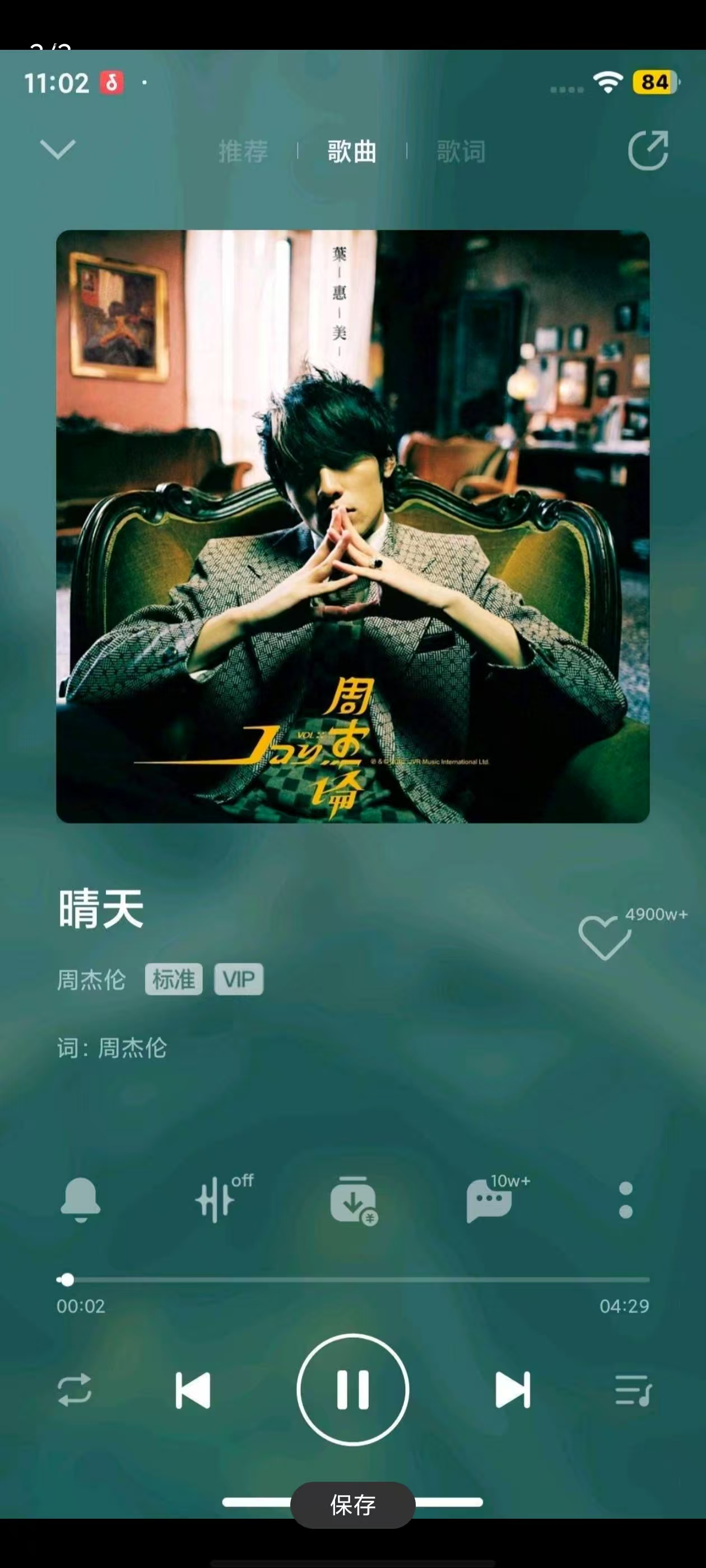Open the comments with 10w+
The width and height of the screenshot is (706, 1568).
tap(490, 1200)
